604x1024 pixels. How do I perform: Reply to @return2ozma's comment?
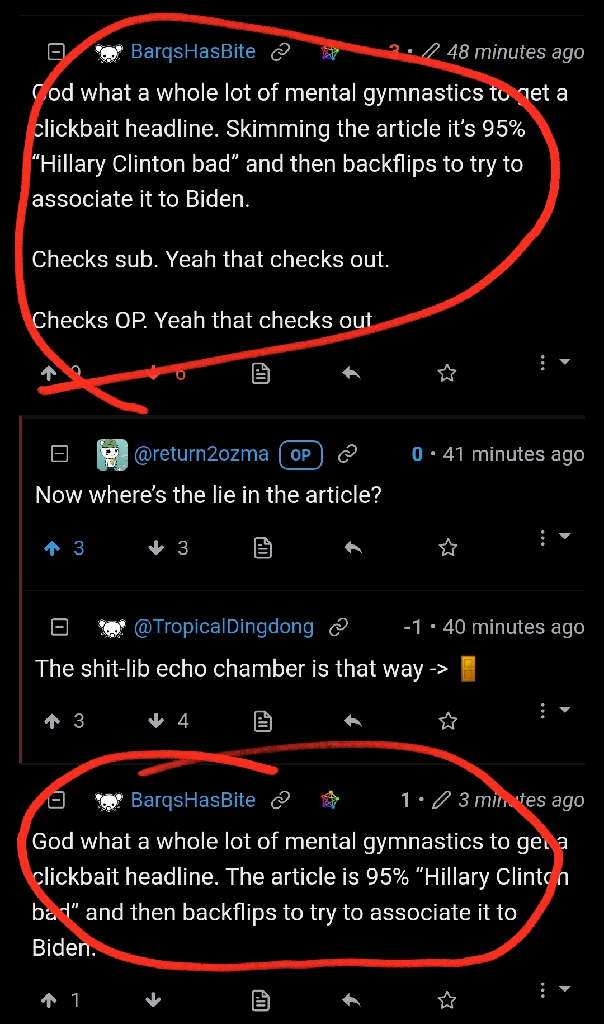tap(351, 547)
